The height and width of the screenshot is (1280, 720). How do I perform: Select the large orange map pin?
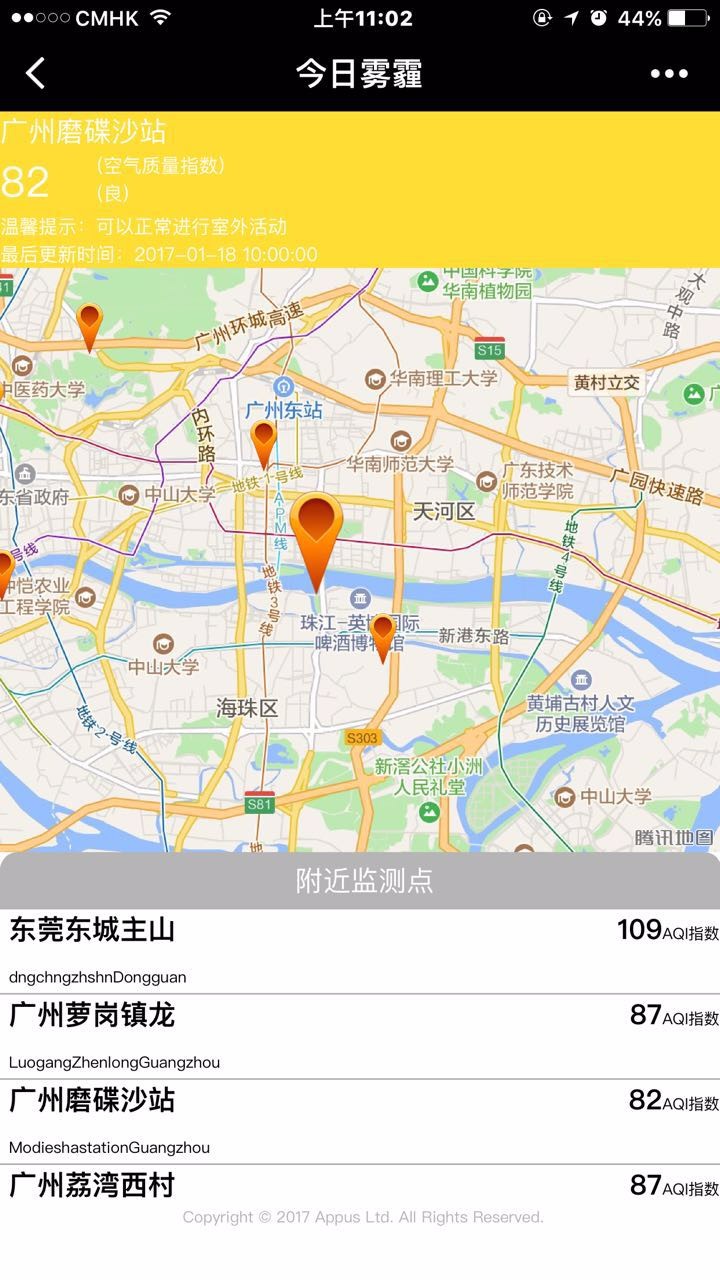pos(316,532)
